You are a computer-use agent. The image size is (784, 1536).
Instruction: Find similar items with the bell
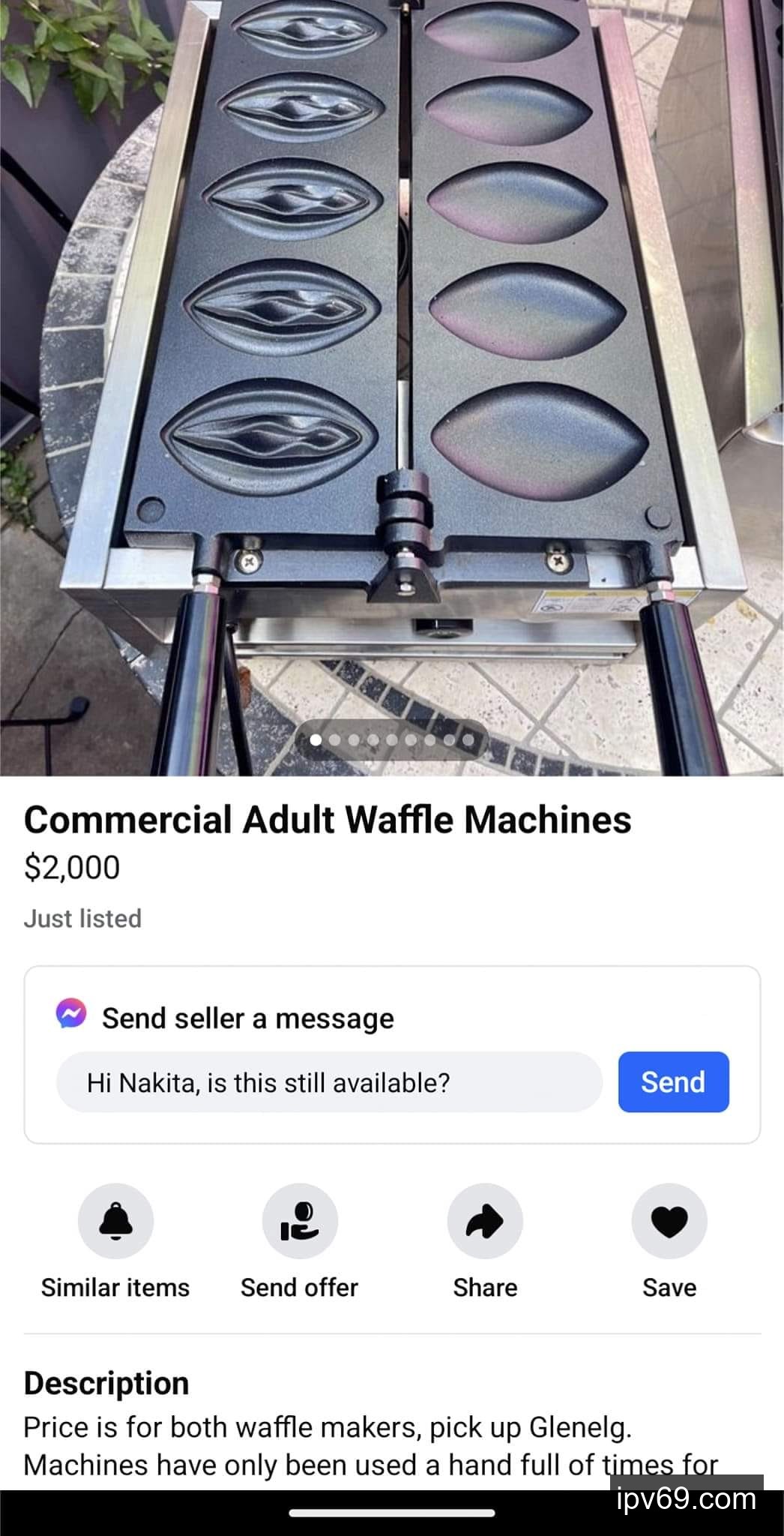pos(115,1220)
